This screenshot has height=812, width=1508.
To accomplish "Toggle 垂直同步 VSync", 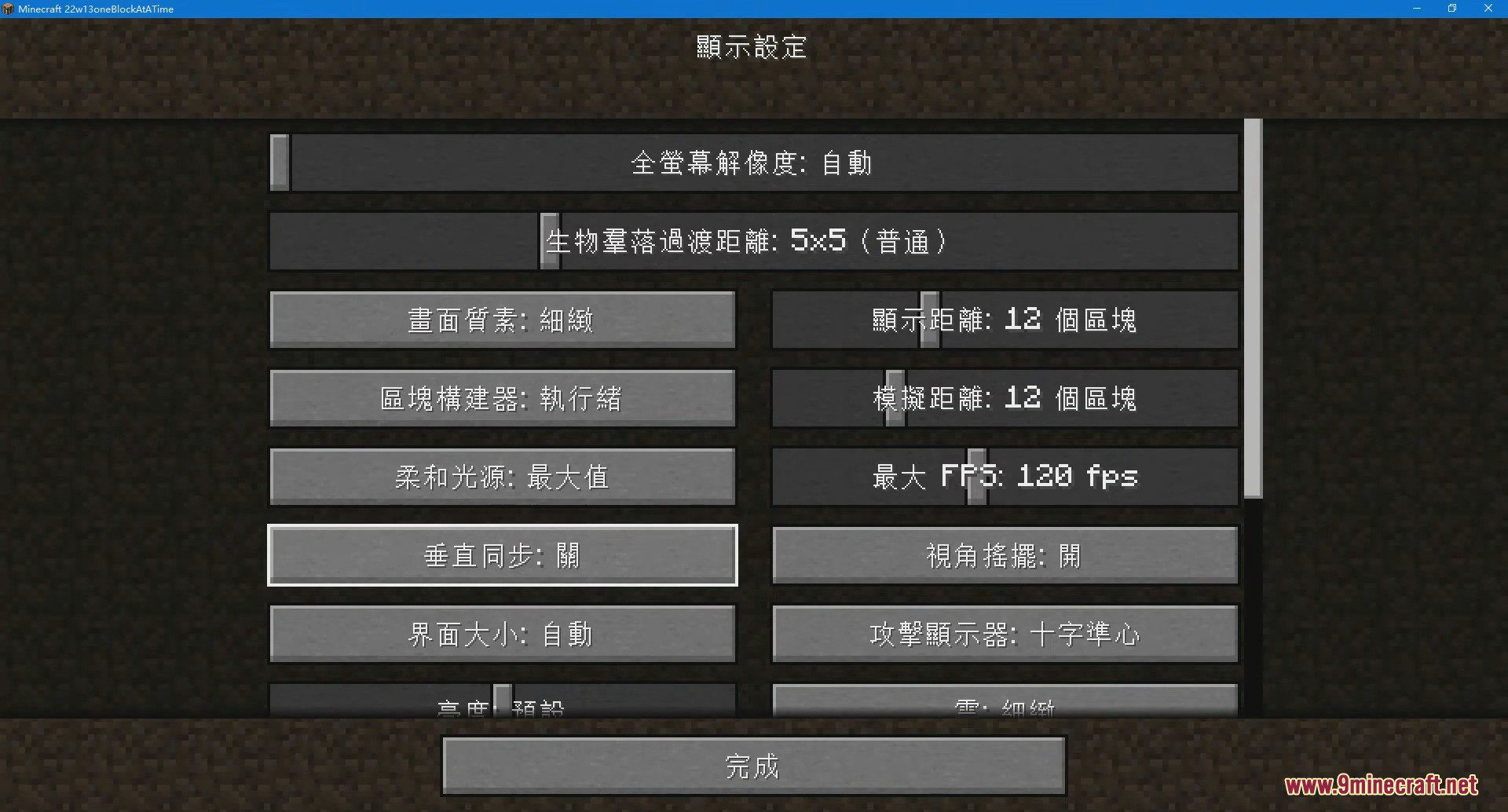I will [x=502, y=555].
